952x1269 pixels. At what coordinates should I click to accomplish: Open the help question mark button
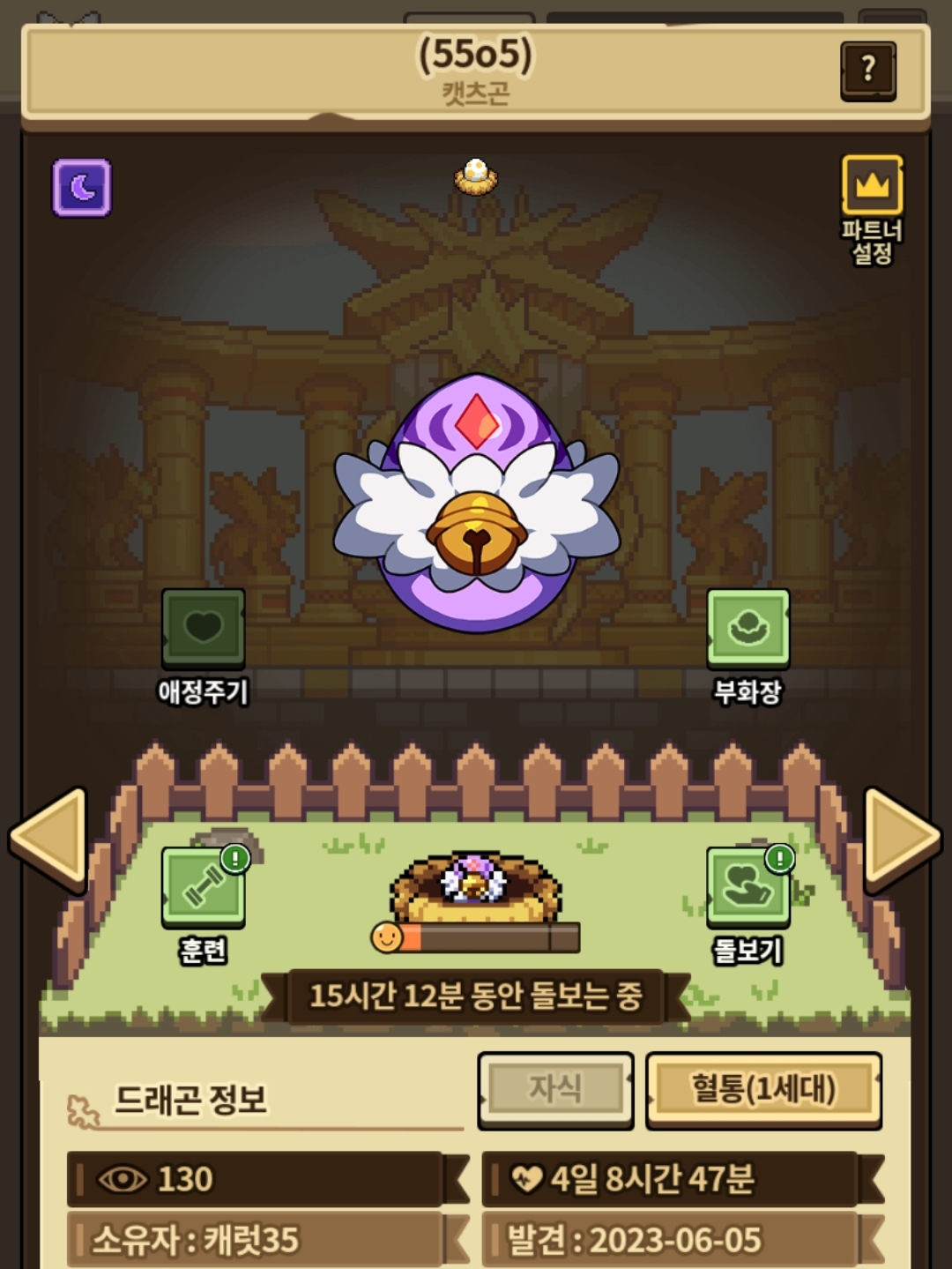(x=868, y=70)
